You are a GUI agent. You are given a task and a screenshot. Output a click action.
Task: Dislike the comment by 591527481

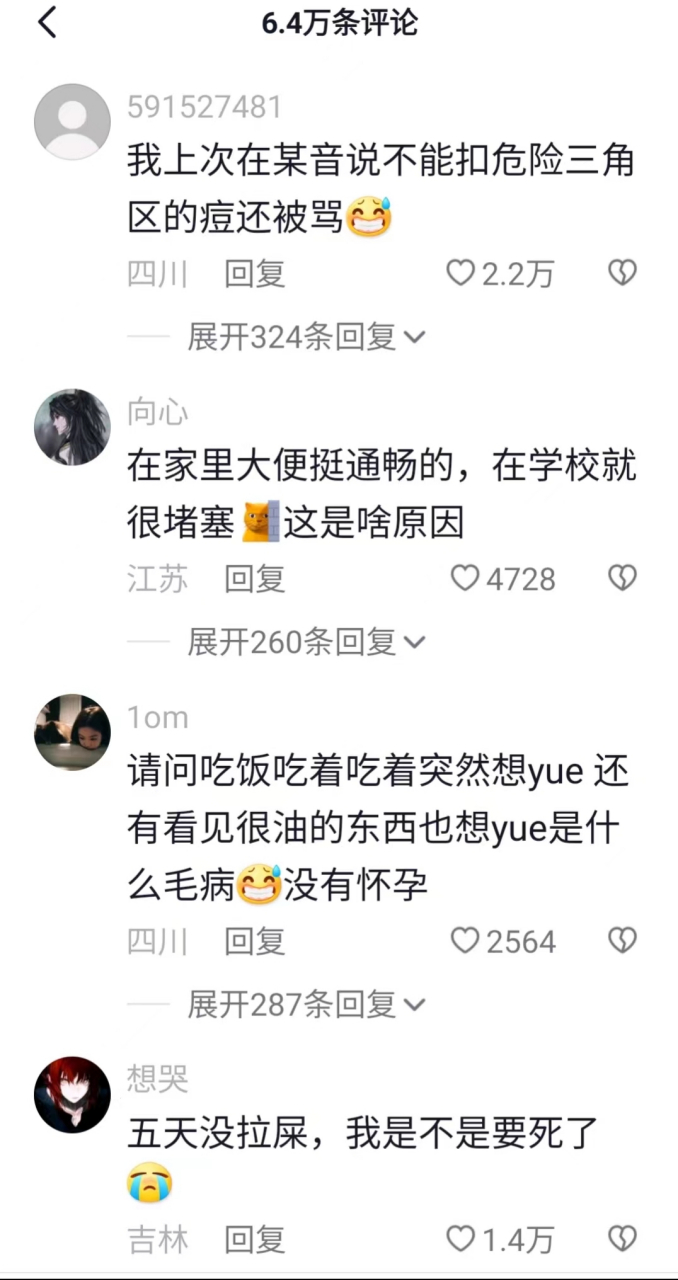pyautogui.click(x=622, y=273)
